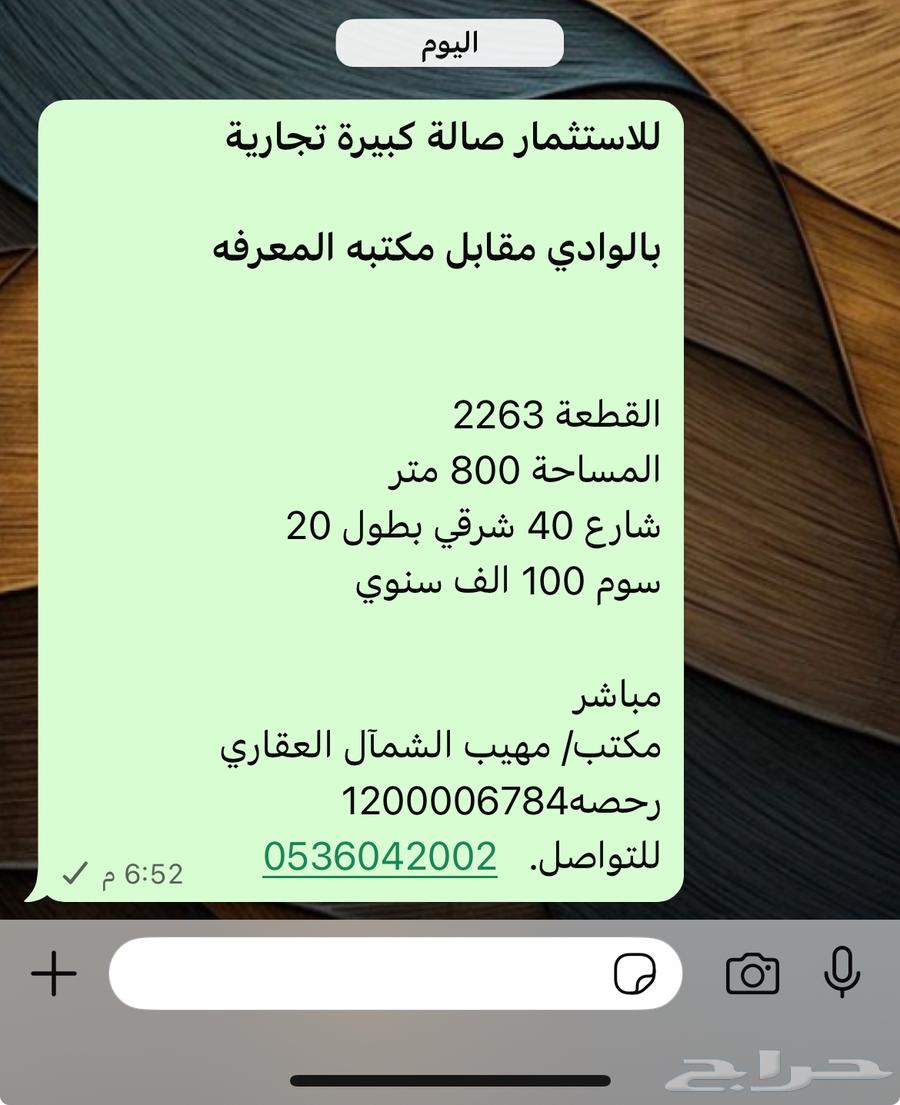Open the sticker picker in message field

click(635, 973)
